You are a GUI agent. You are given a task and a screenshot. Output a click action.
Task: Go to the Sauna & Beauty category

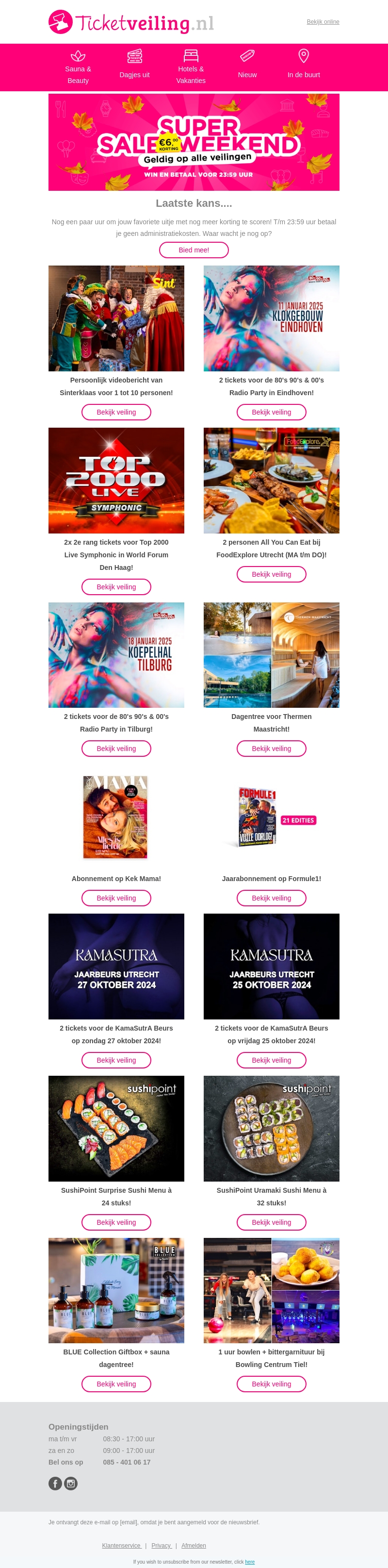pos(78,67)
